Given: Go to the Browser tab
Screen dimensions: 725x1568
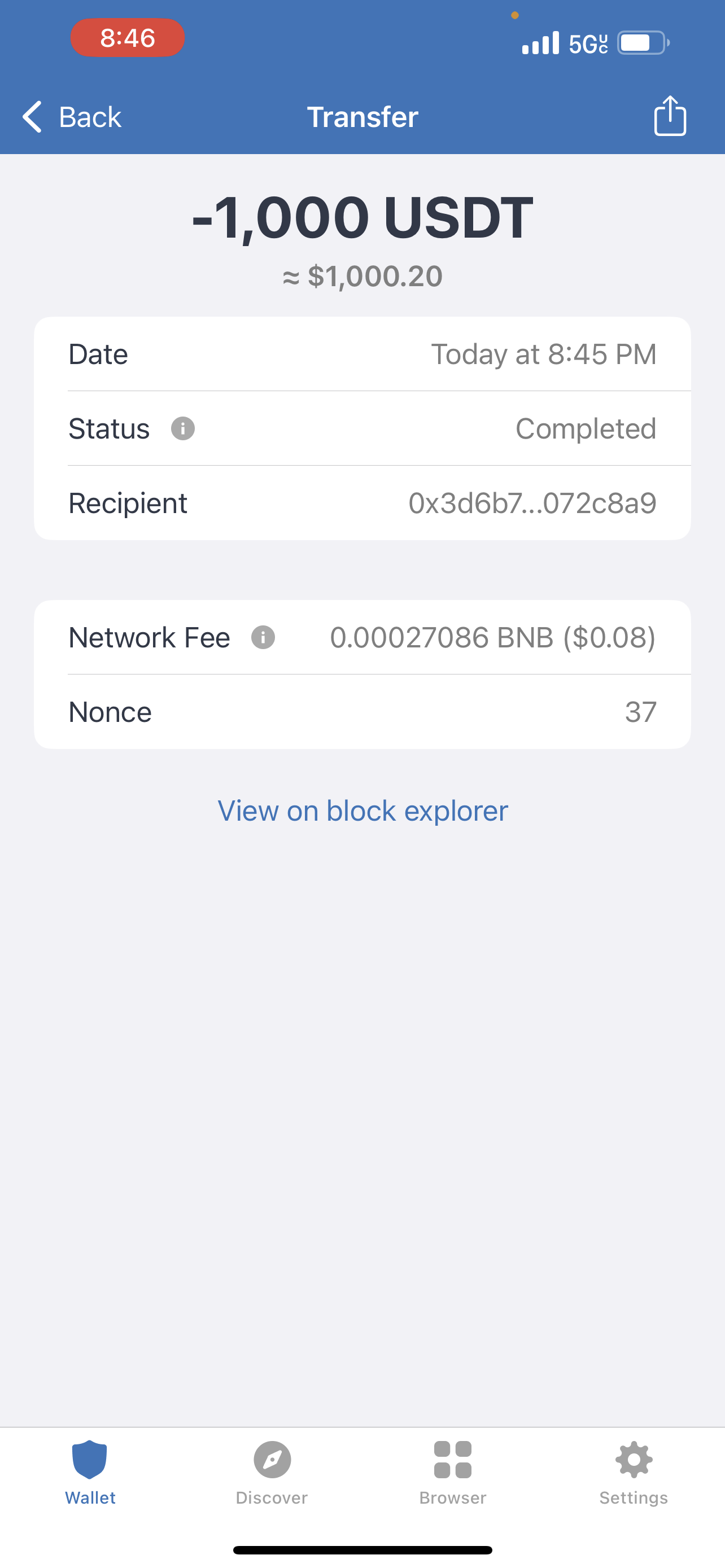Looking at the screenshot, I should [453, 1473].
